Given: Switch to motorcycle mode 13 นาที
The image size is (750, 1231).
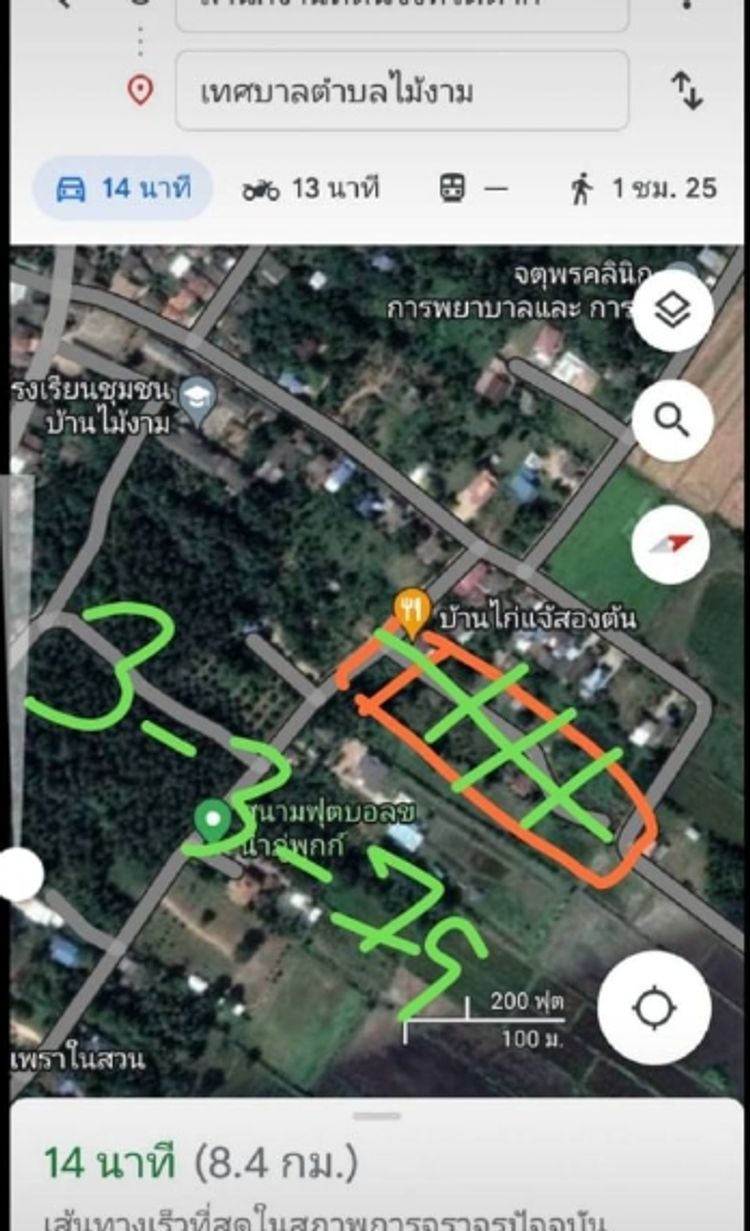Looking at the screenshot, I should point(311,188).
